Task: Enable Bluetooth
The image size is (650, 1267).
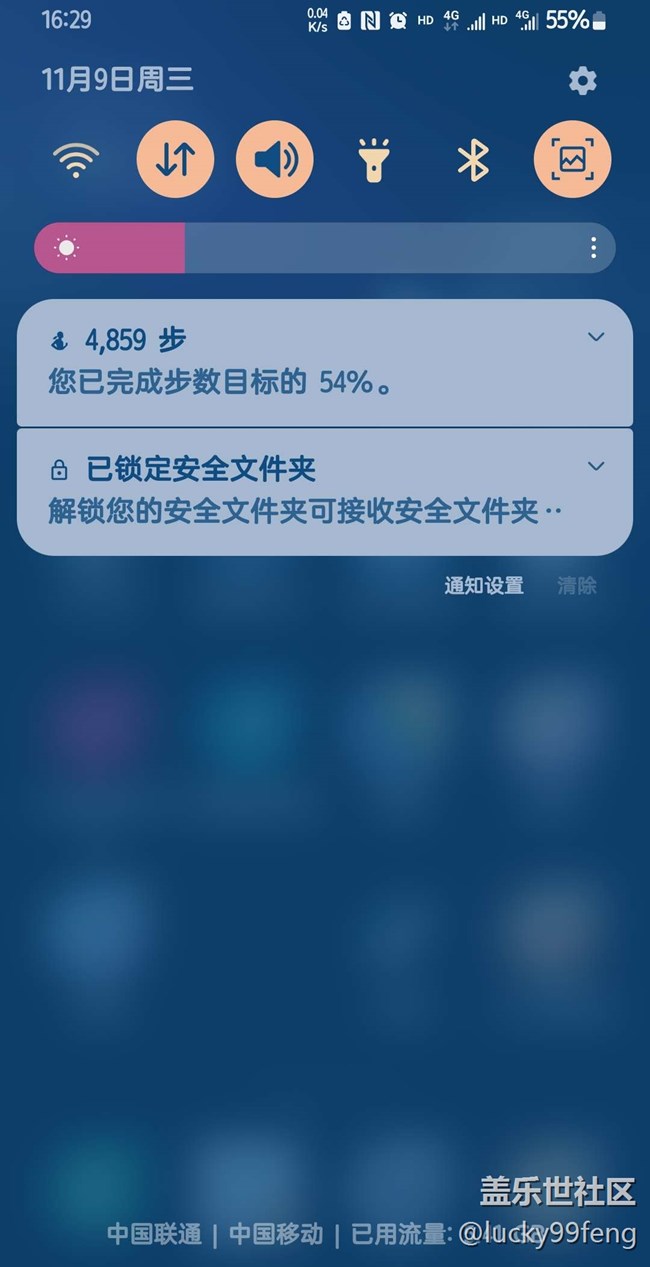Action: (473, 159)
